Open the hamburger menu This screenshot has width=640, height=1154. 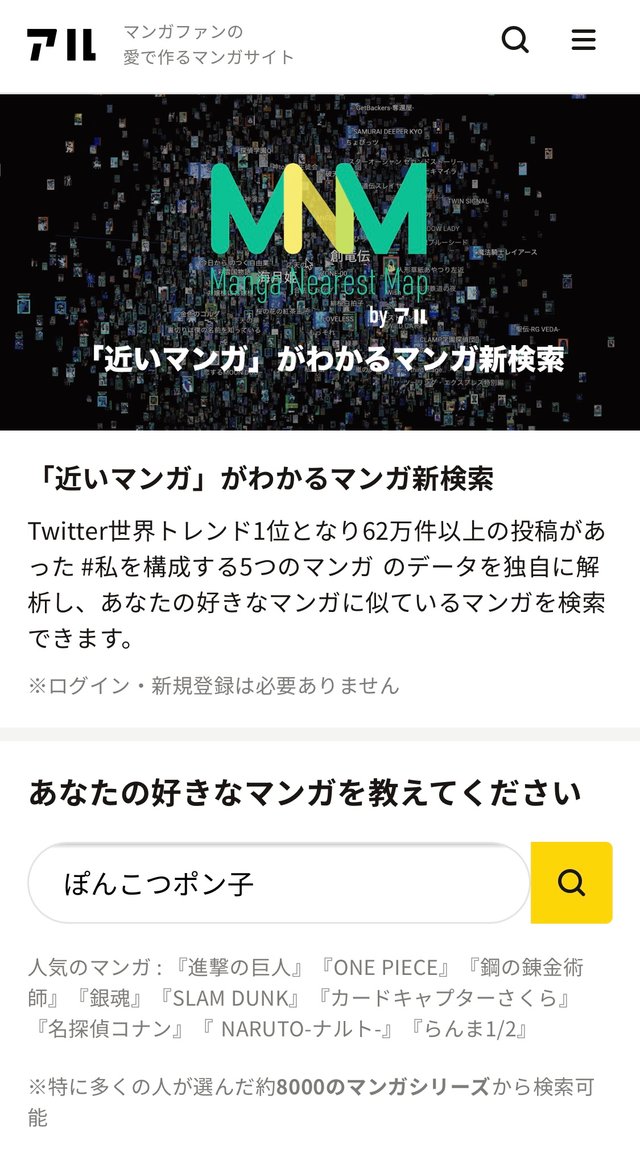click(583, 41)
